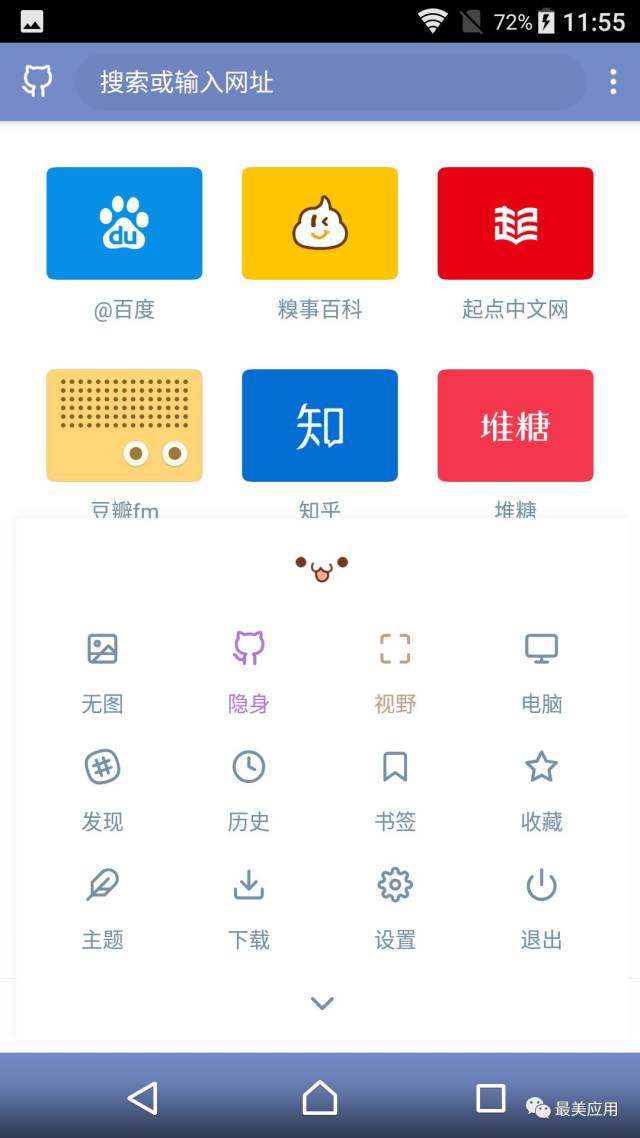
Task: Toggle 视野 fullscreen view
Action: click(x=395, y=672)
